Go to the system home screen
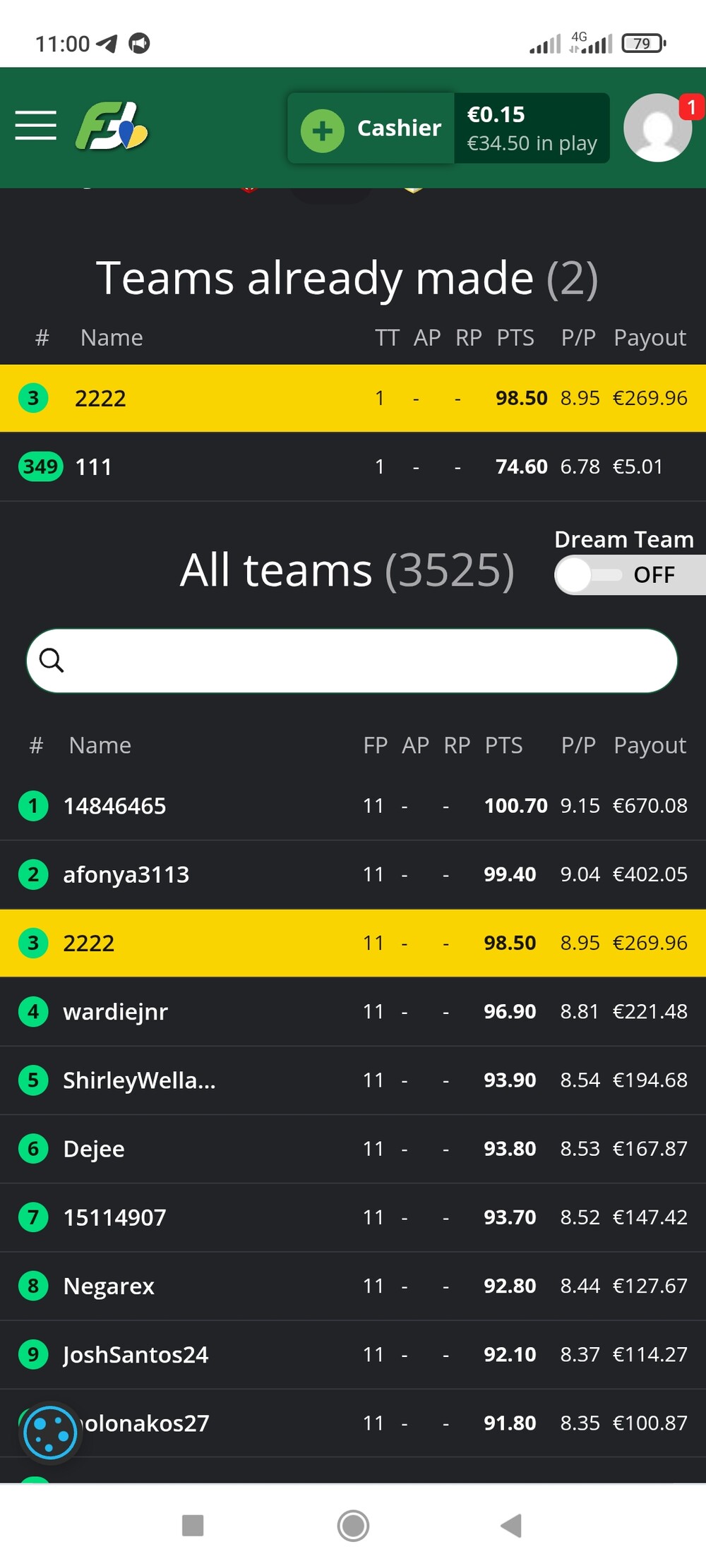The height and width of the screenshot is (1568, 706). 353,1525
